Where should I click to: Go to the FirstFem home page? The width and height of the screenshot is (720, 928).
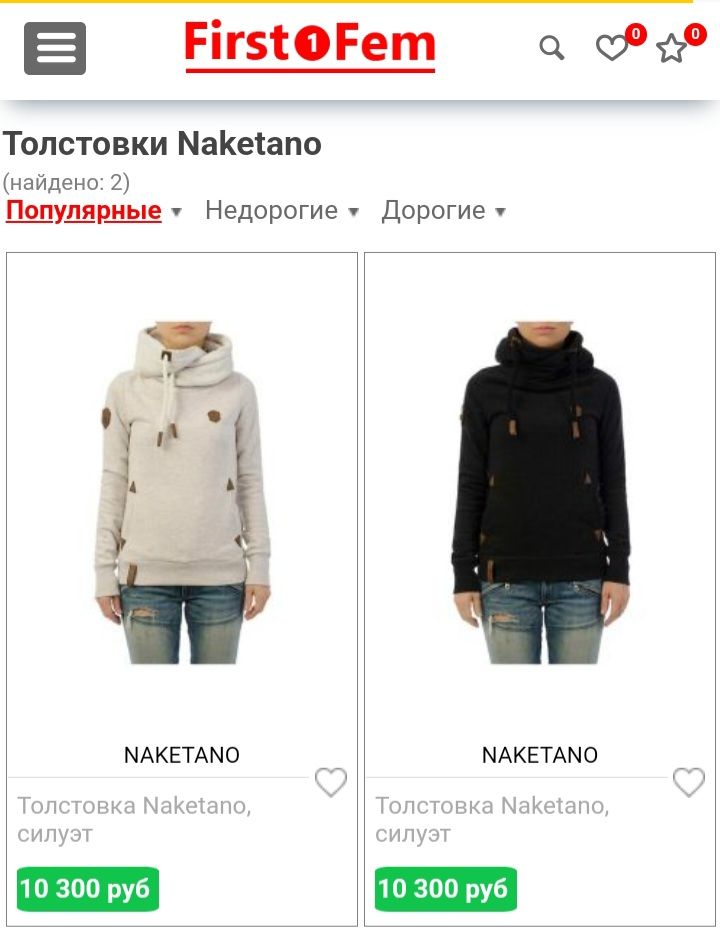point(310,46)
